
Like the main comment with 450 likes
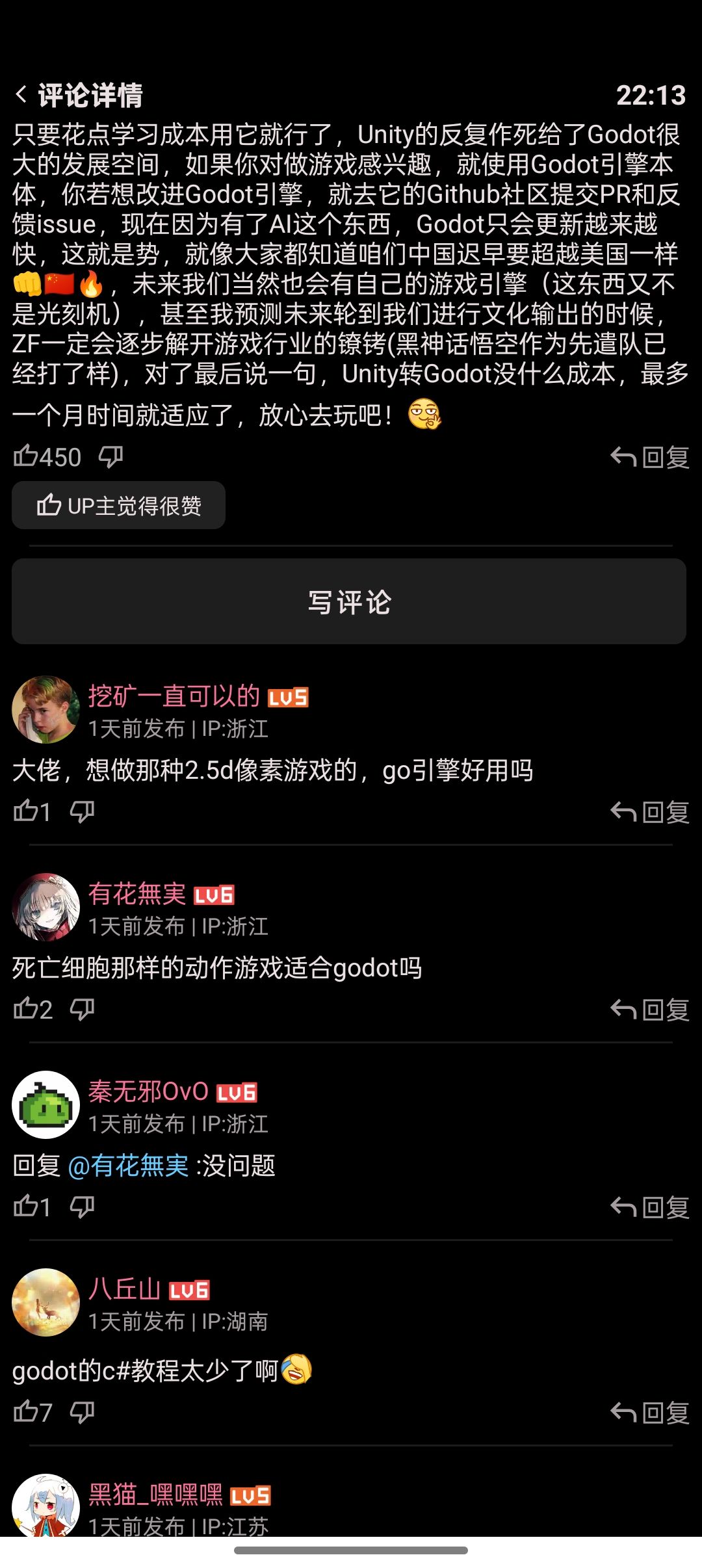point(27,456)
